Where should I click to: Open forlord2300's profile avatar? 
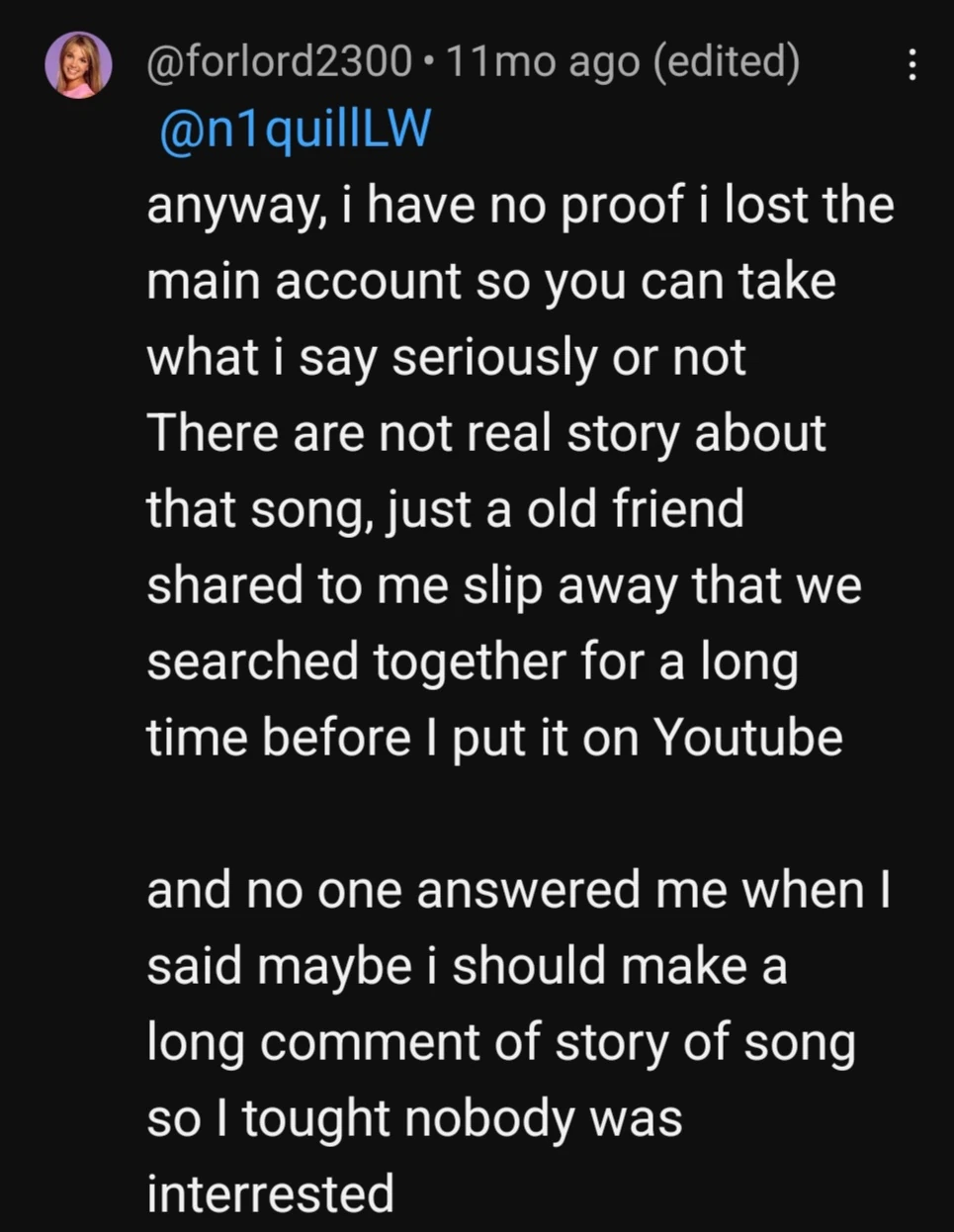[78, 65]
